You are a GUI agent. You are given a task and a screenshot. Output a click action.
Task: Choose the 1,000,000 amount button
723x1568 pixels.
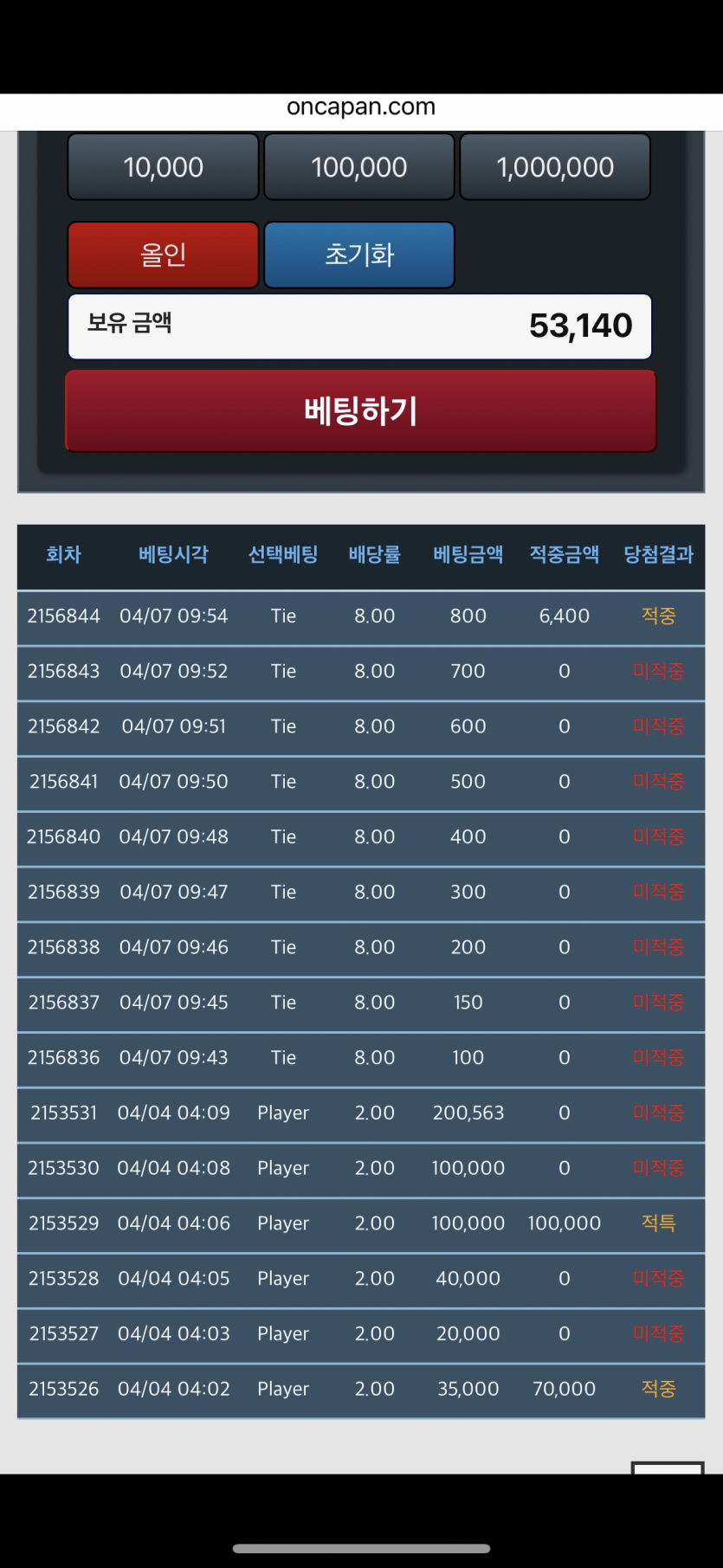click(x=554, y=167)
